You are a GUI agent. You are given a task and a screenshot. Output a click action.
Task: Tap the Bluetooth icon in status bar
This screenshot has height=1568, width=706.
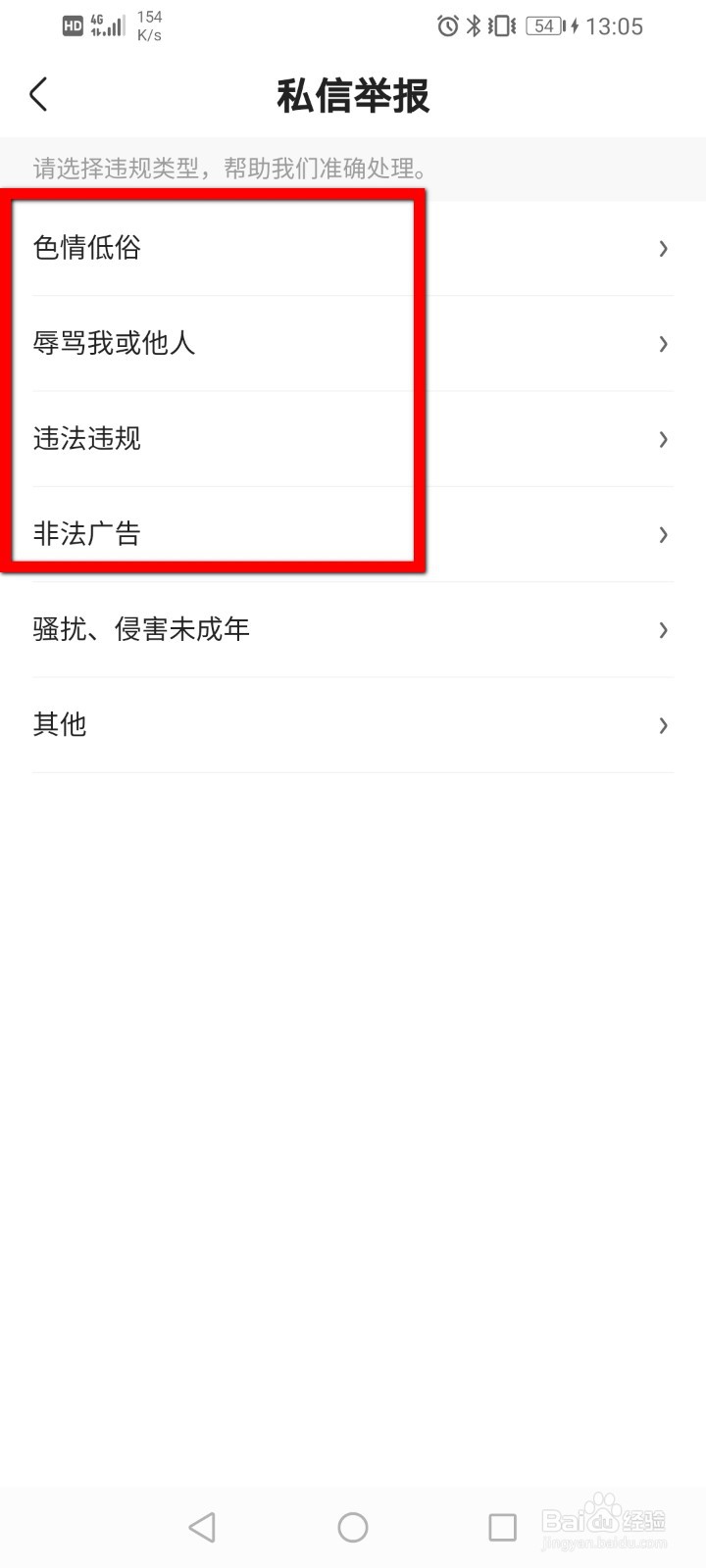click(473, 26)
